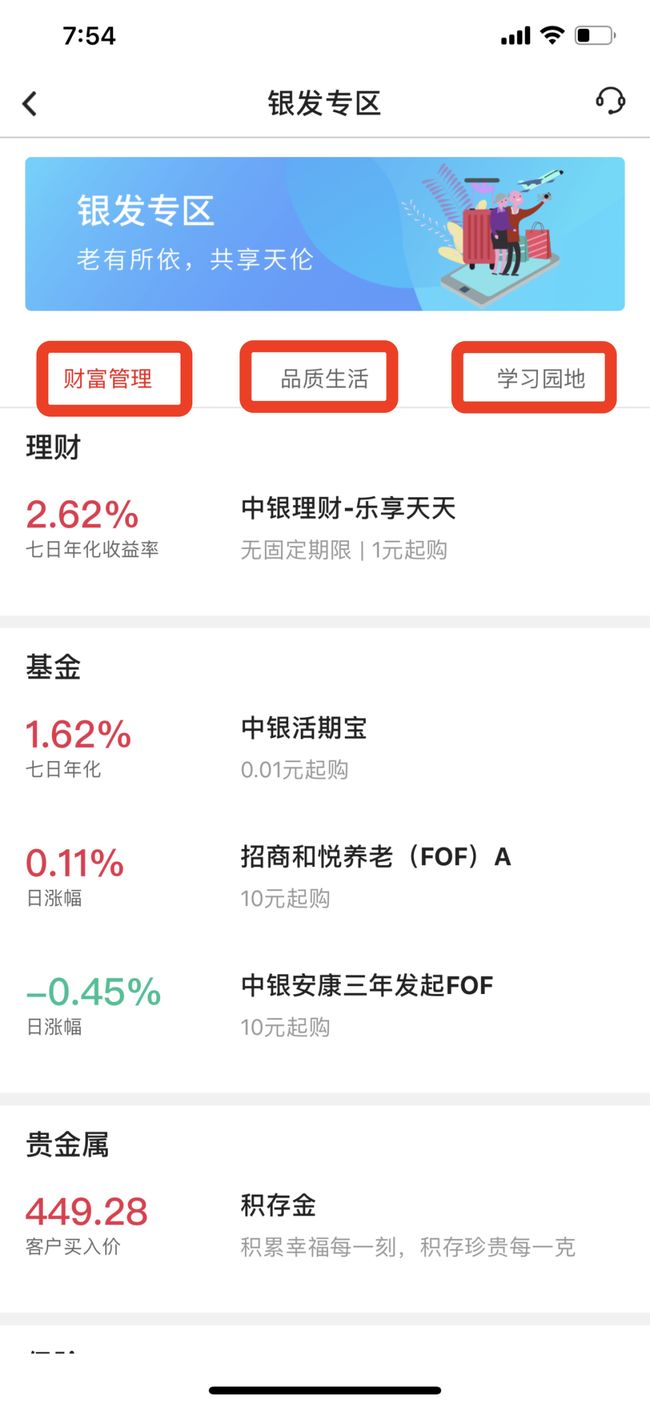Switch to the 学习园地 tab

click(x=541, y=379)
